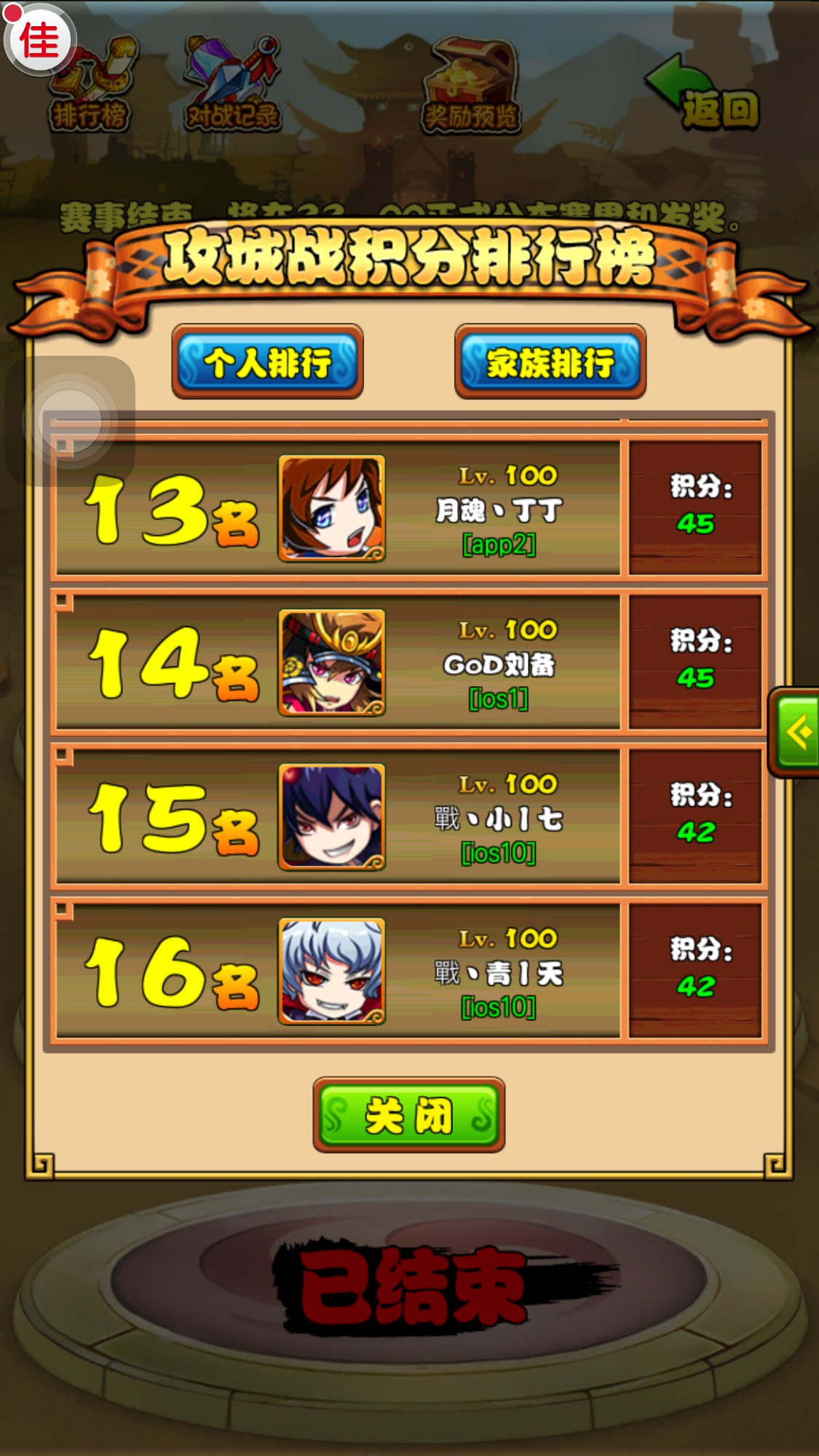Switch to the 个人排行 tab

pyautogui.click(x=267, y=362)
